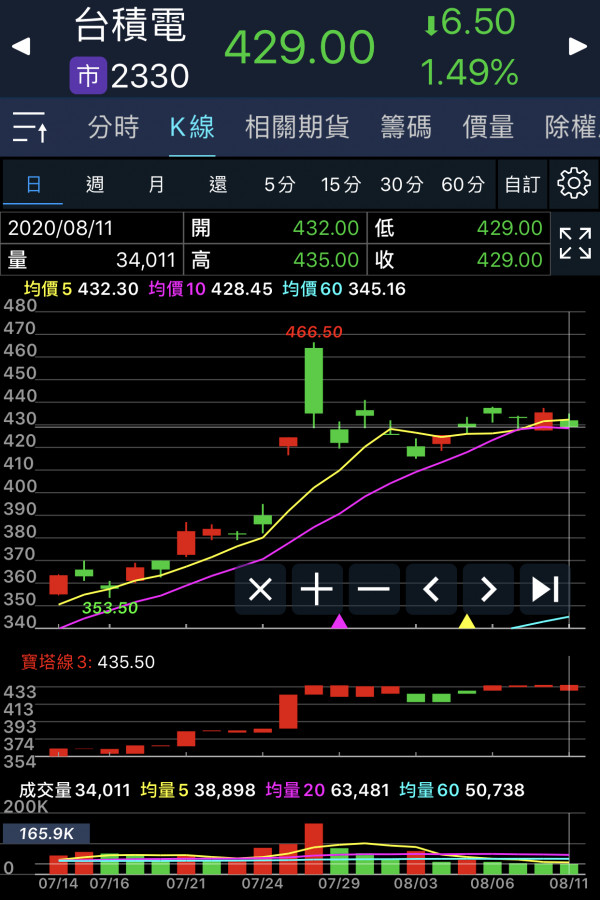This screenshot has width=600, height=900.
Task: Open 自訂 custom period
Action: [522, 184]
